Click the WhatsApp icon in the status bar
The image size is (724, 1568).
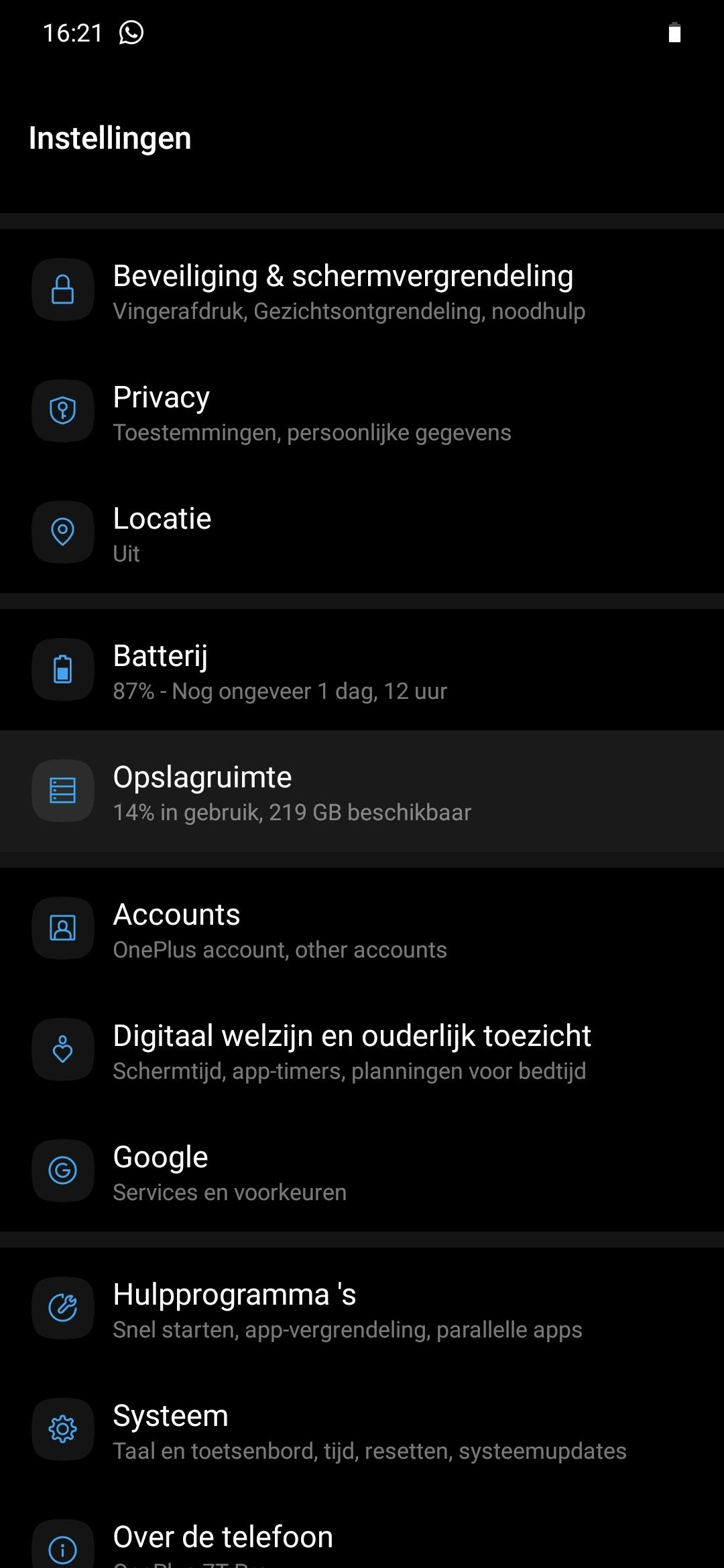pyautogui.click(x=130, y=33)
